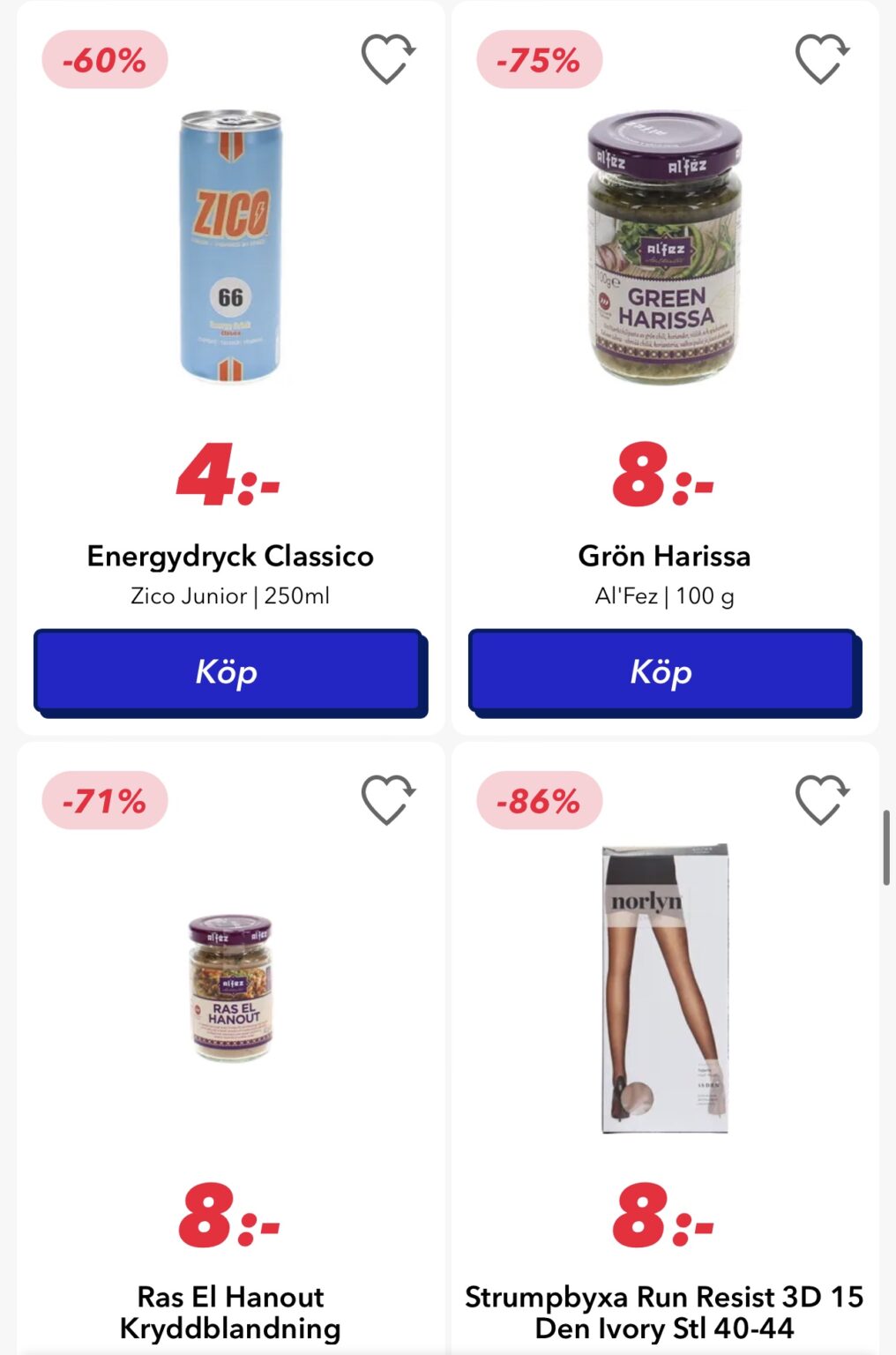Favorite the Grön Harissa product
This screenshot has width=896, height=1355.
(821, 59)
